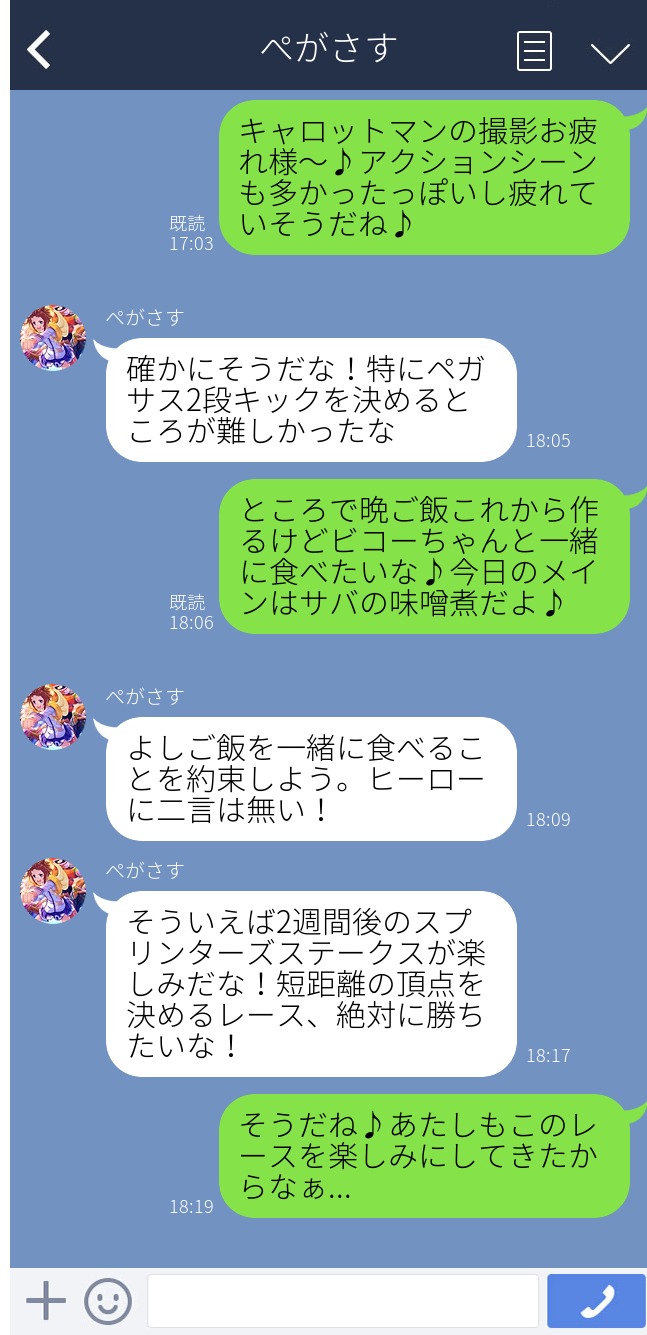Open the emoji sticker picker
The image size is (647, 1335).
point(108,1301)
